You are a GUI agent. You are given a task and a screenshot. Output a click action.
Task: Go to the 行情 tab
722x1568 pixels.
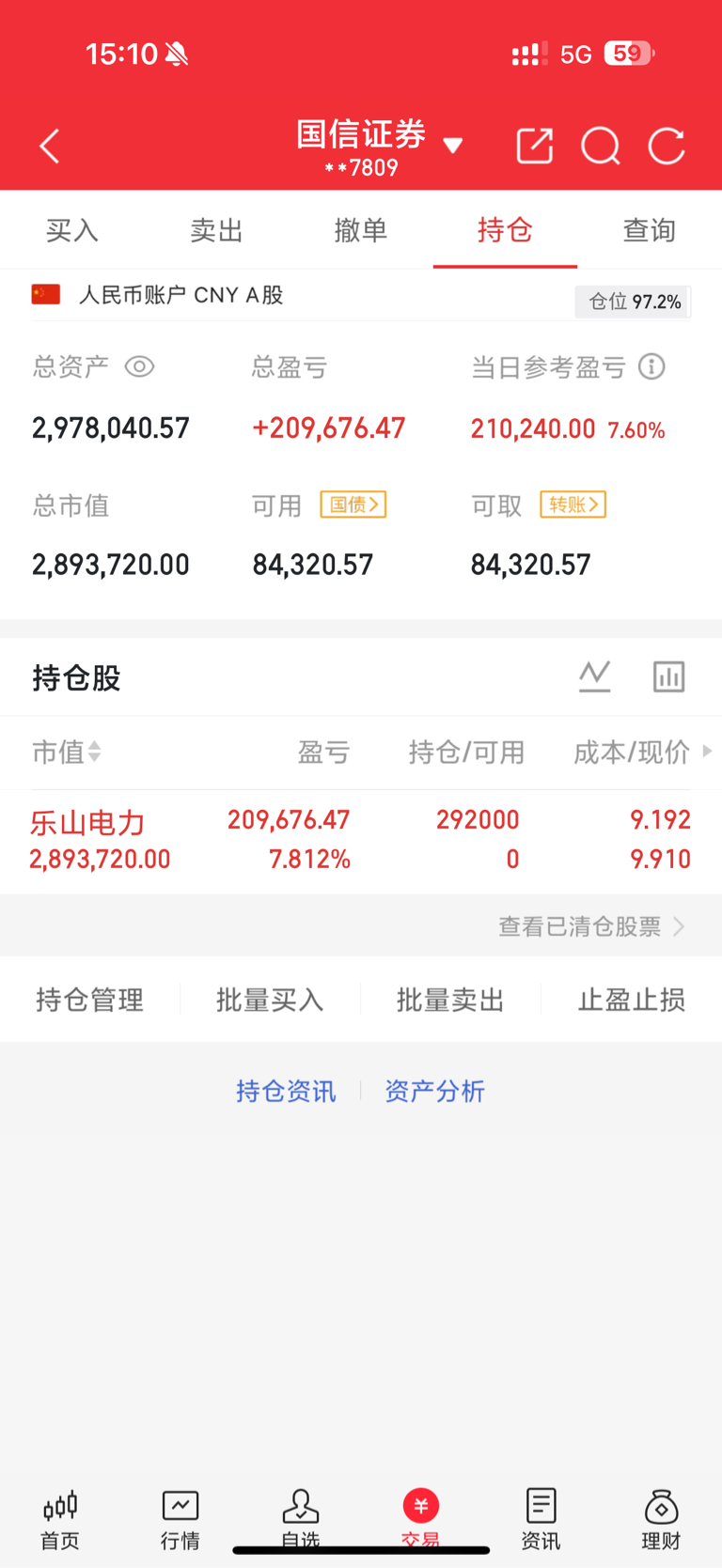180,1519
